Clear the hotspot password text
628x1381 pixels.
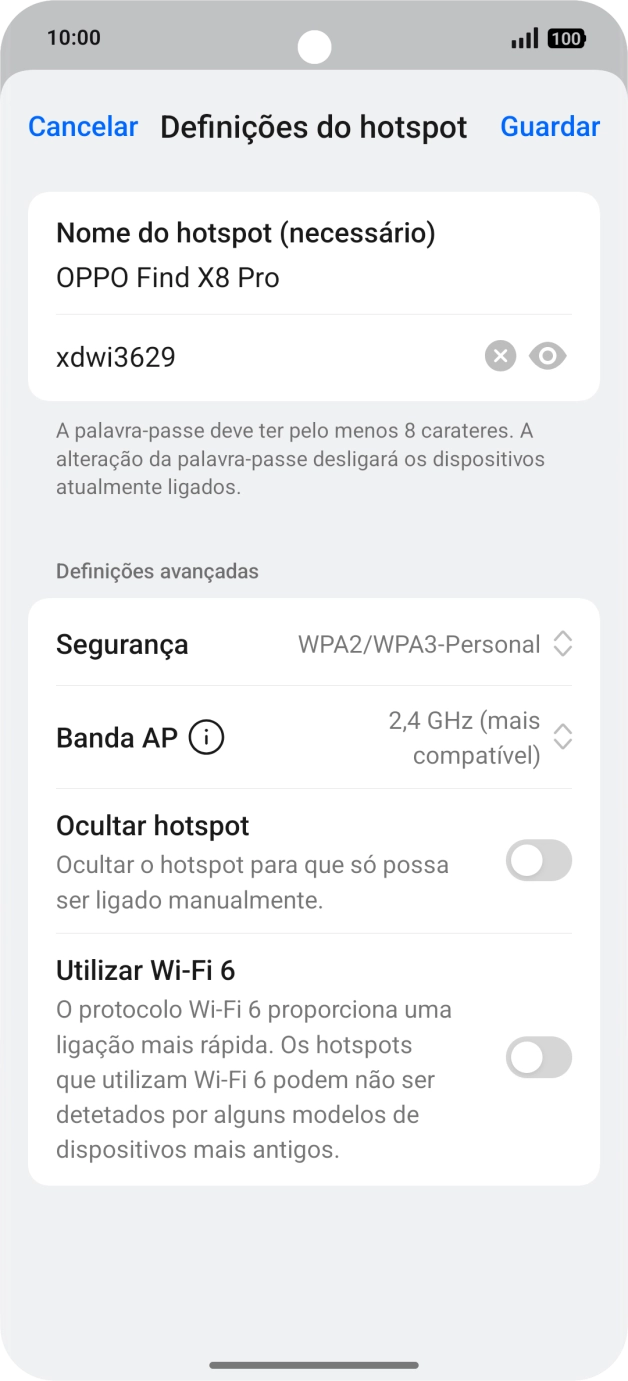(x=500, y=356)
